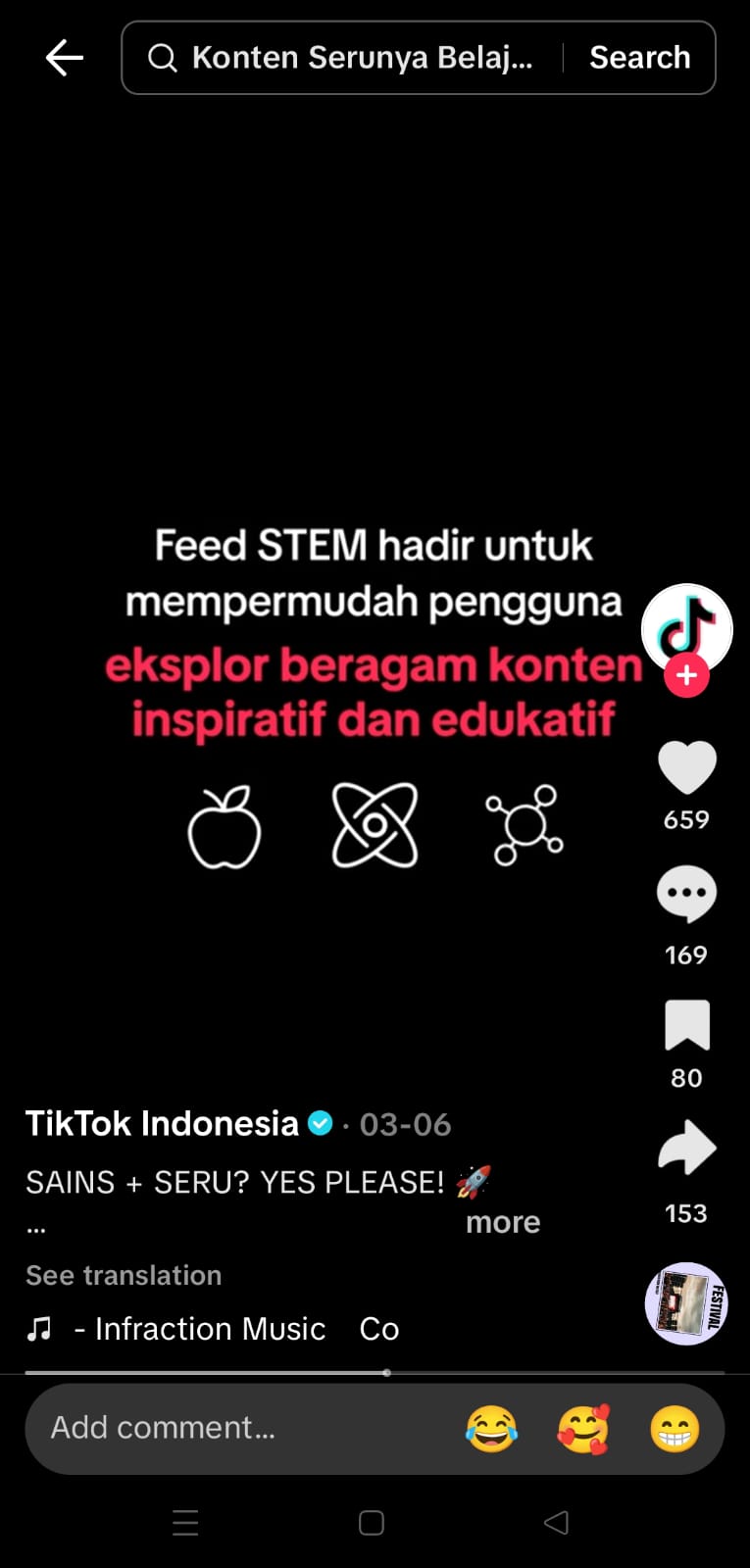
Task: Share the video via the share arrow
Action: [686, 1149]
